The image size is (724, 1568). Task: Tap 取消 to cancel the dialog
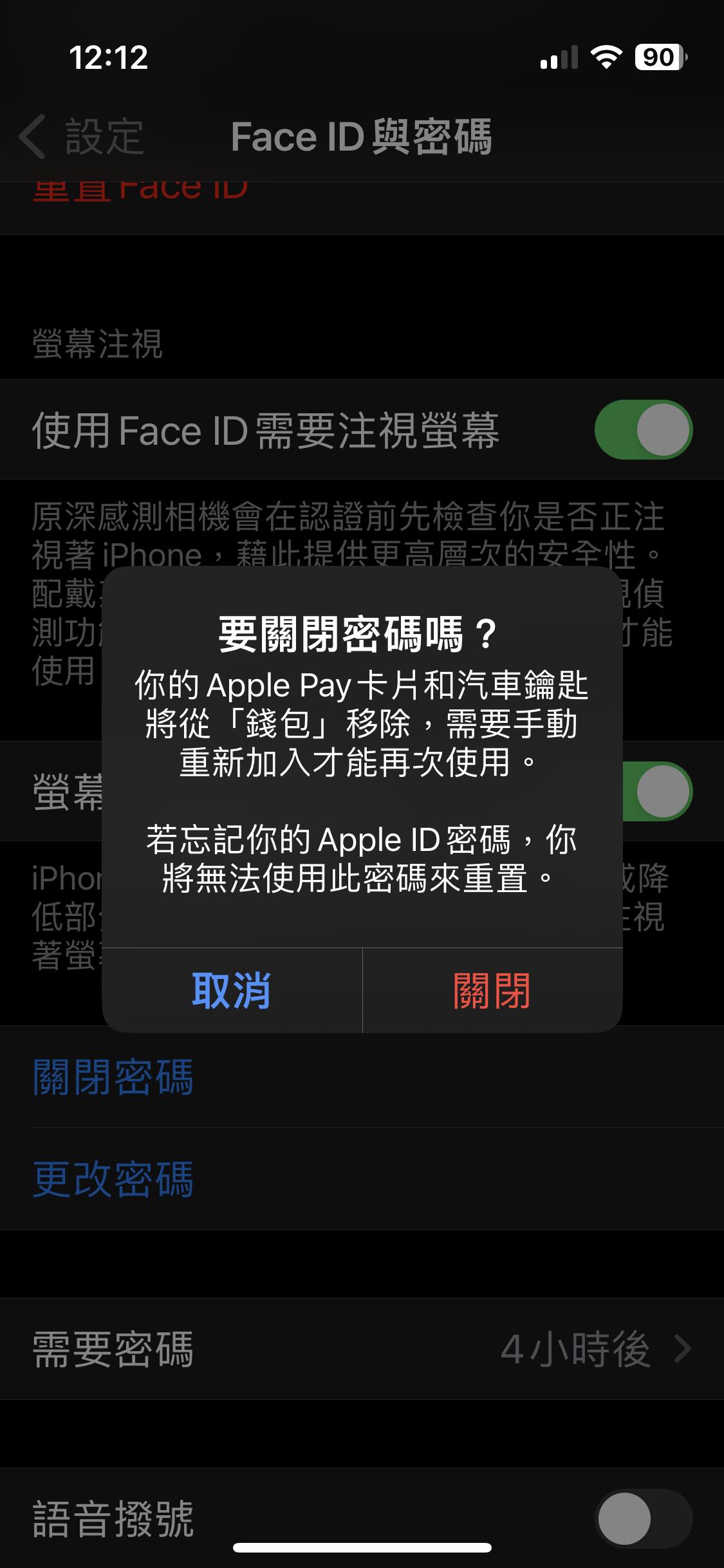[232, 991]
